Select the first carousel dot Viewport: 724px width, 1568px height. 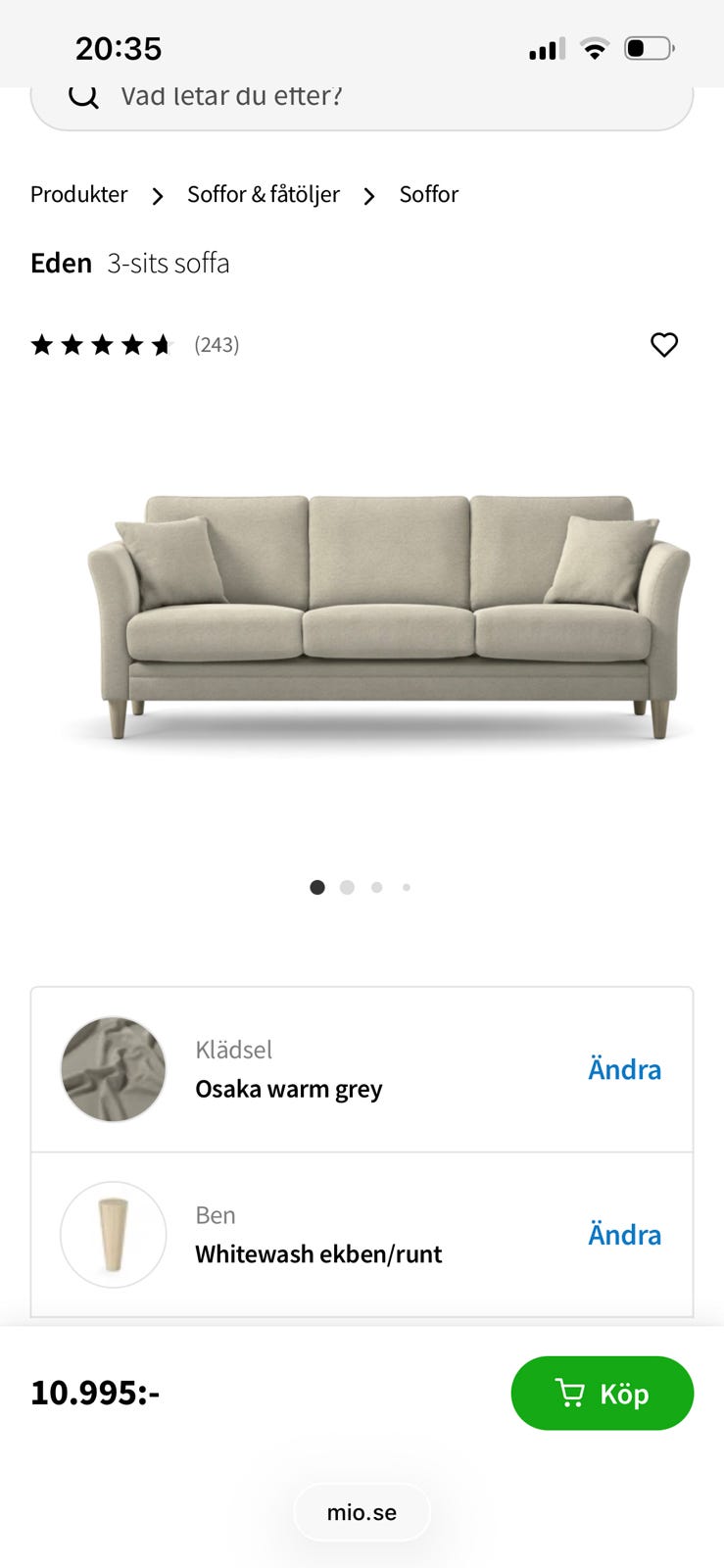pos(317,887)
